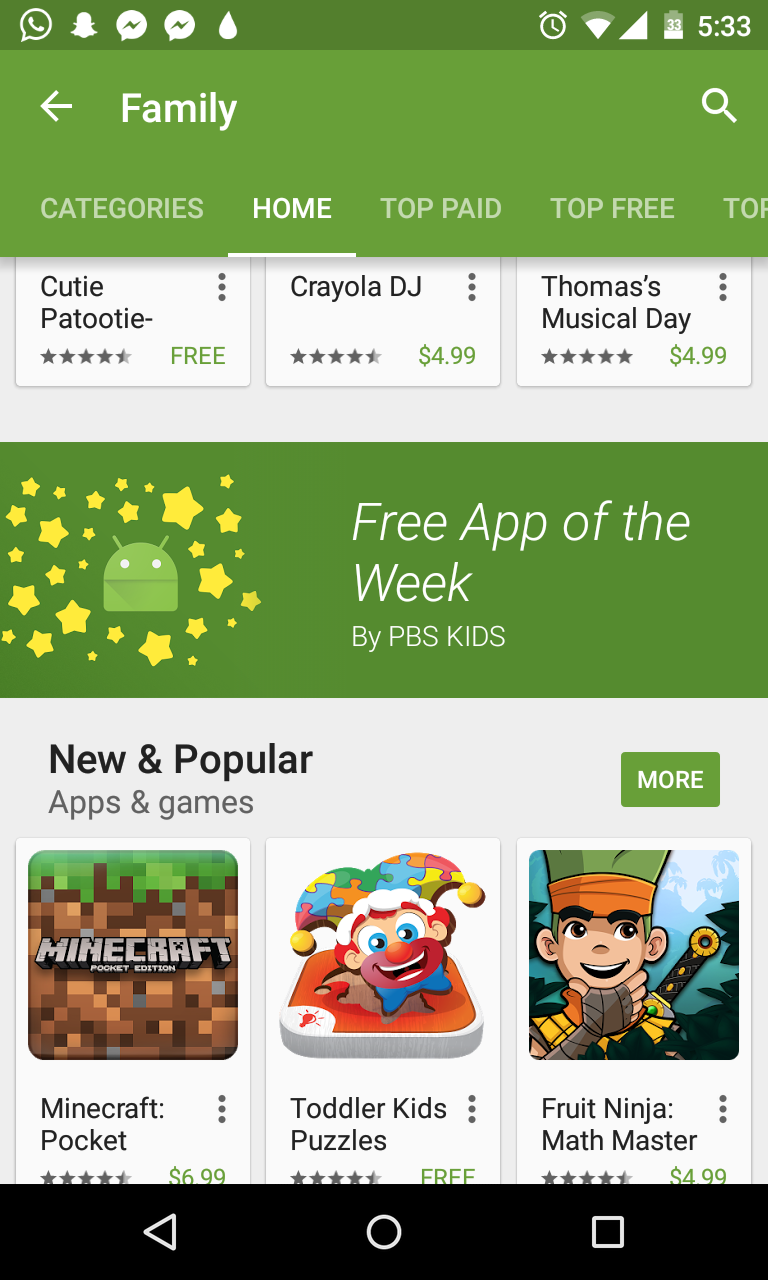Open the Minecraft: Pocket Edition card
Viewport: 768px width, 1280px height.
[133, 1011]
